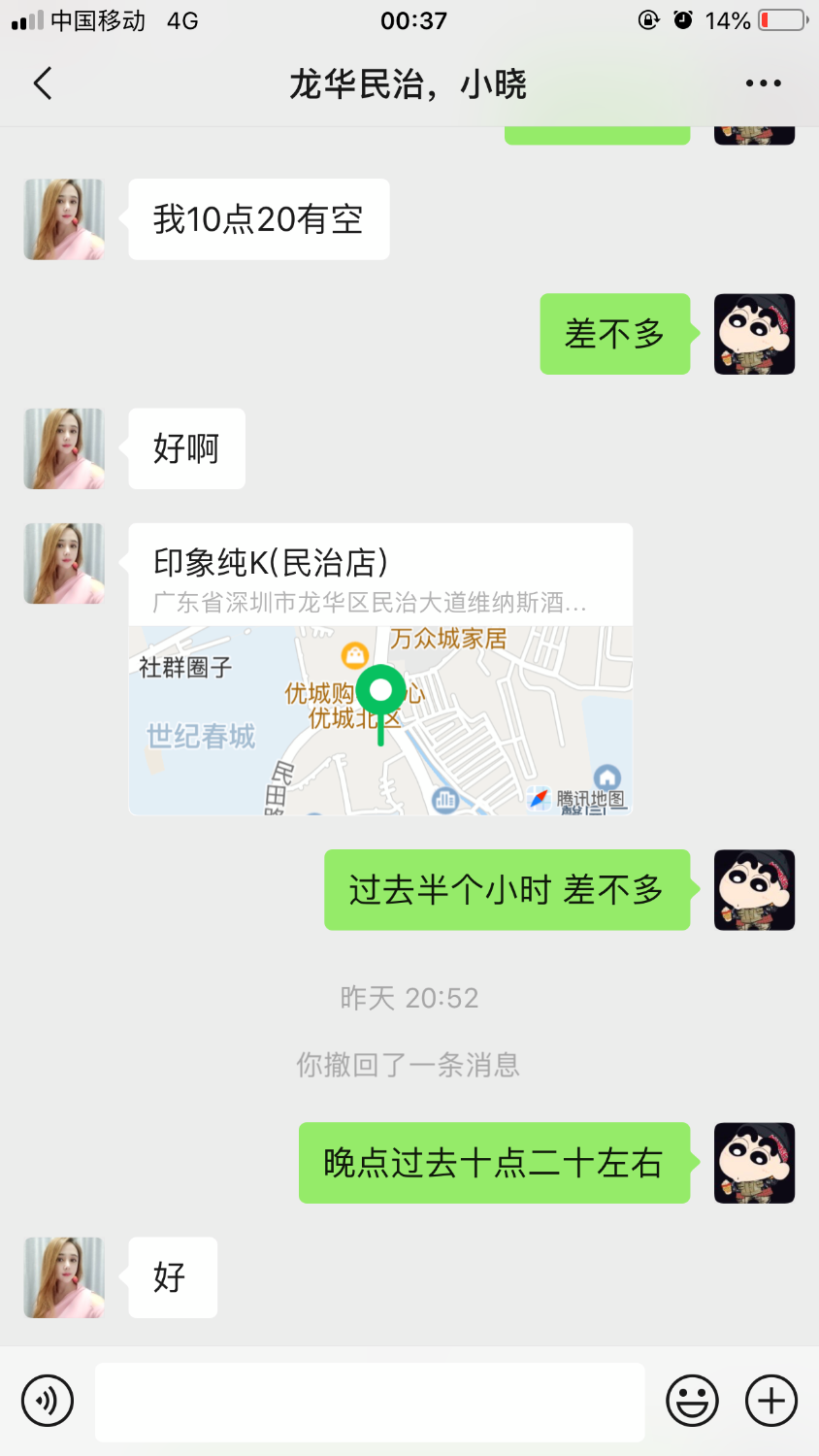Open the chat settings via ellipsis icon
The image size is (819, 1456).
click(763, 83)
